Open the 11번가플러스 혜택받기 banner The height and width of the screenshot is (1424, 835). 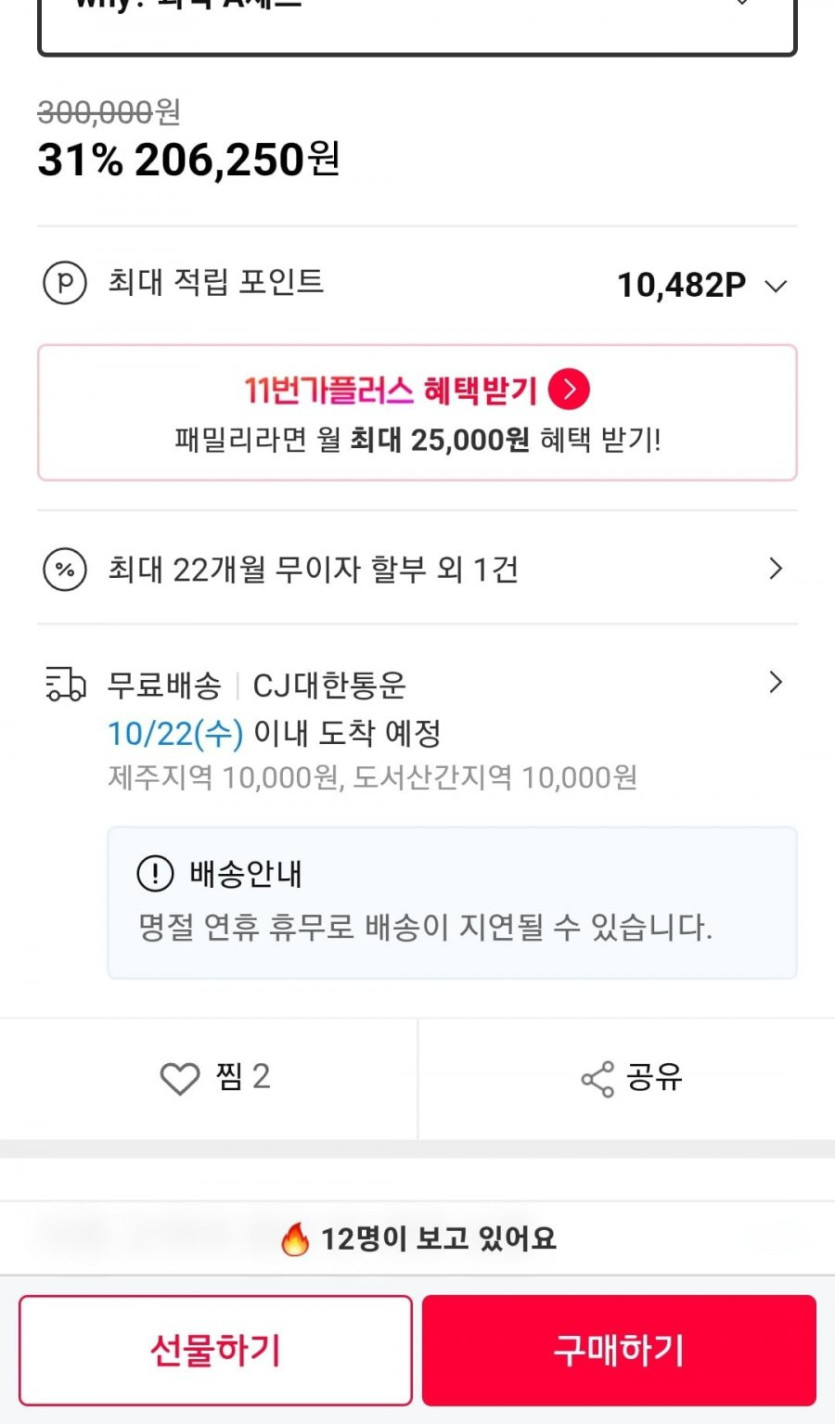pos(417,412)
